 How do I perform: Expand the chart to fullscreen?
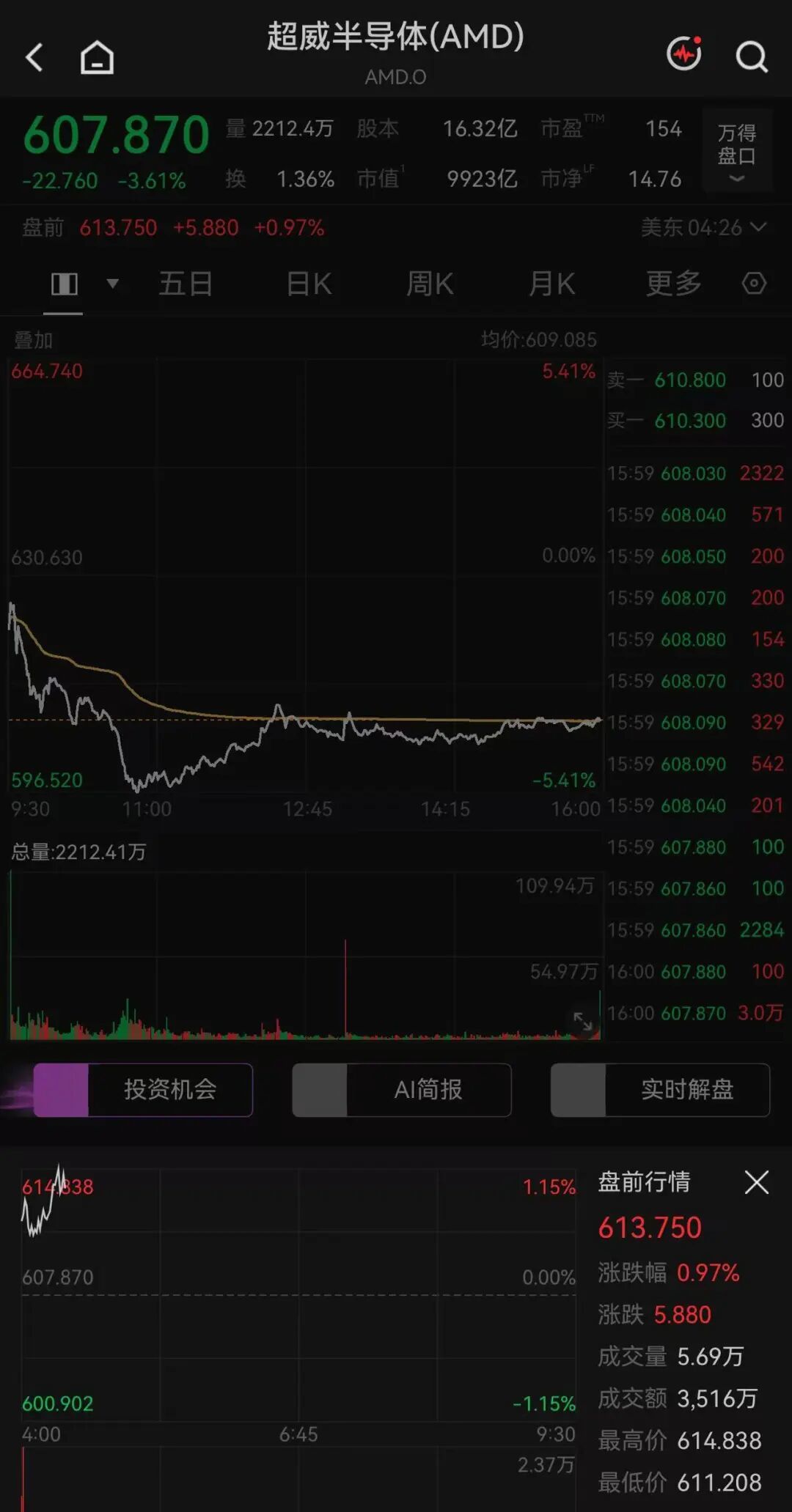coord(583,1021)
